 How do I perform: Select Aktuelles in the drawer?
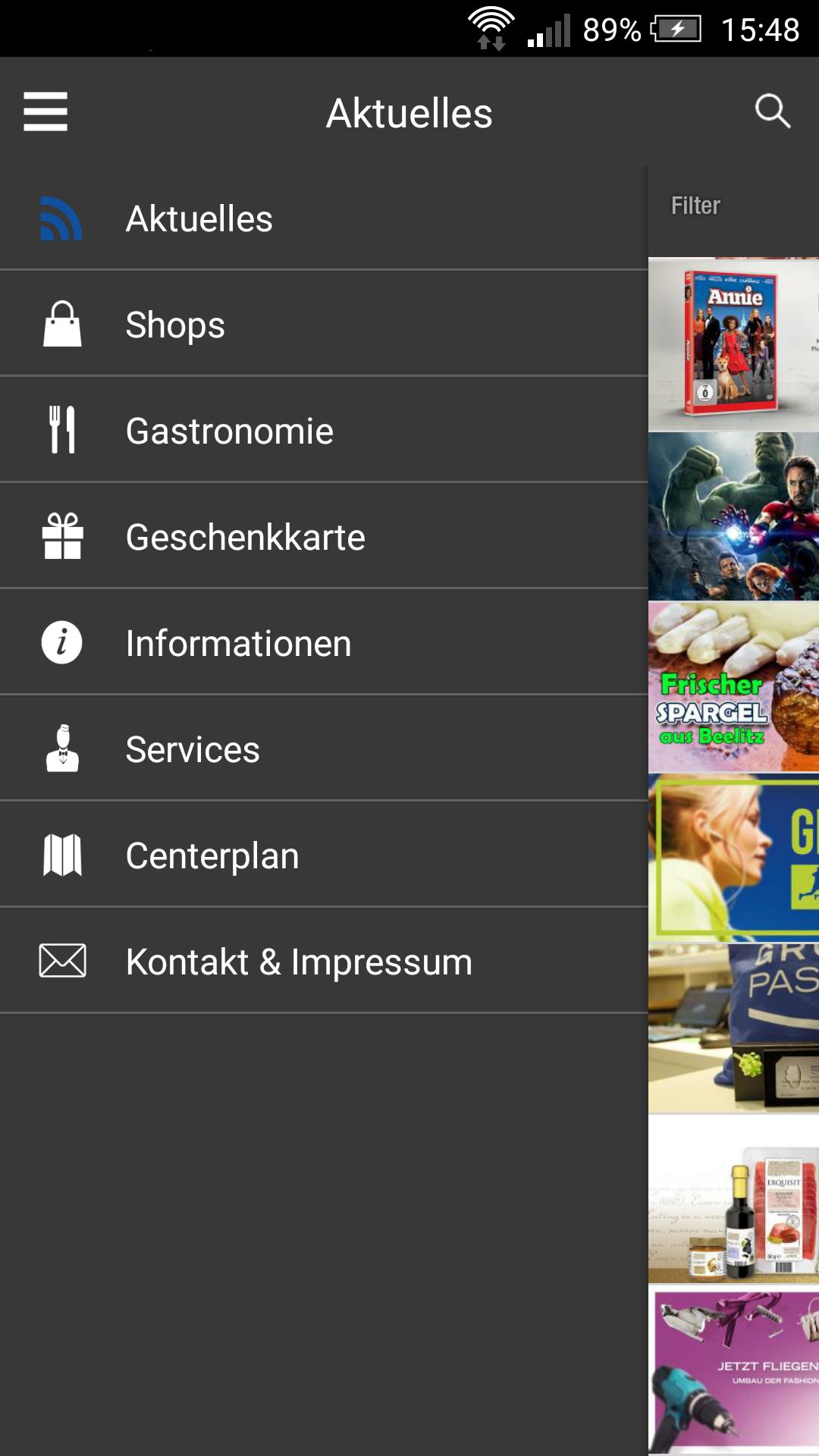[x=199, y=219]
